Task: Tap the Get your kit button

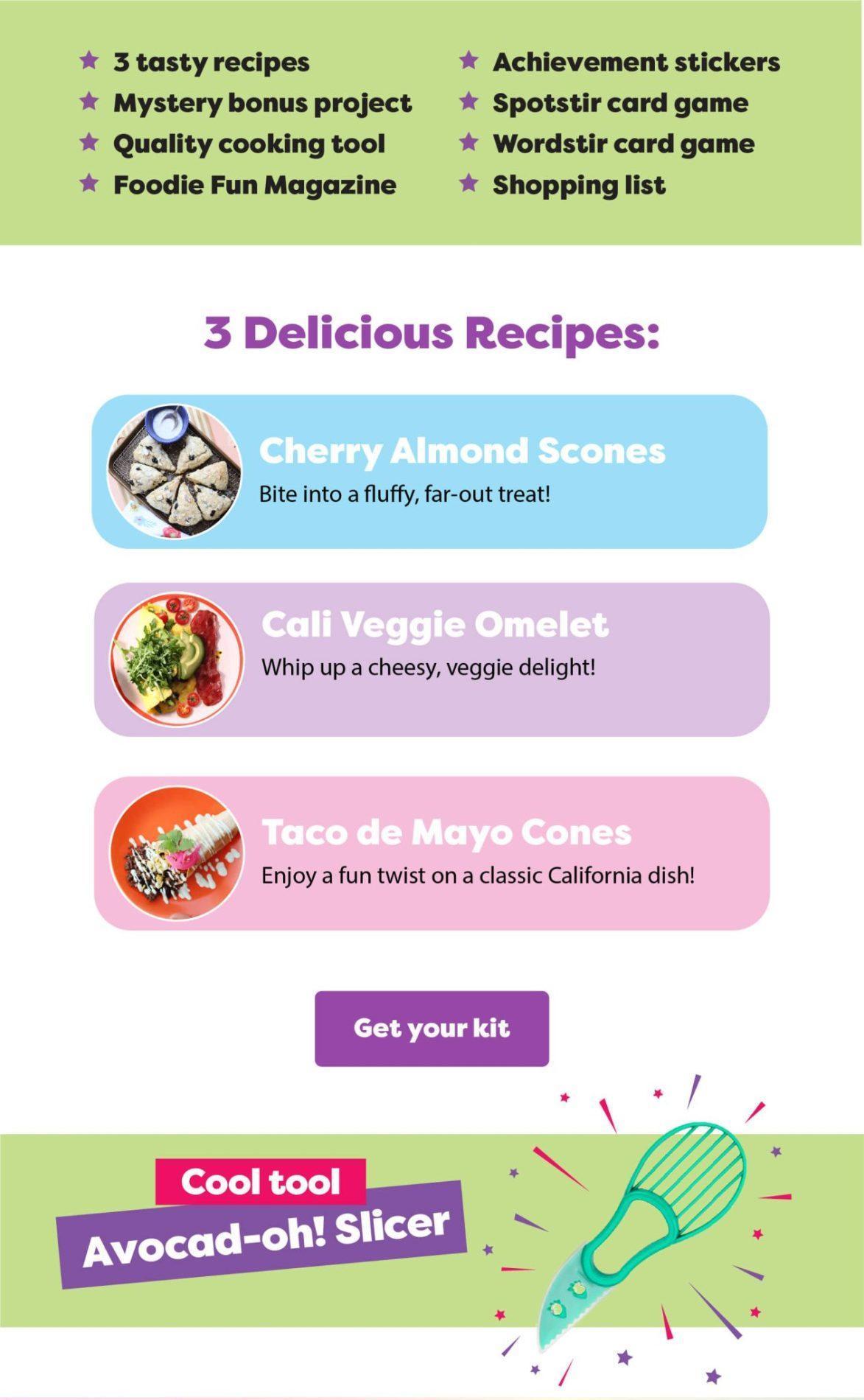Action: click(432, 1028)
